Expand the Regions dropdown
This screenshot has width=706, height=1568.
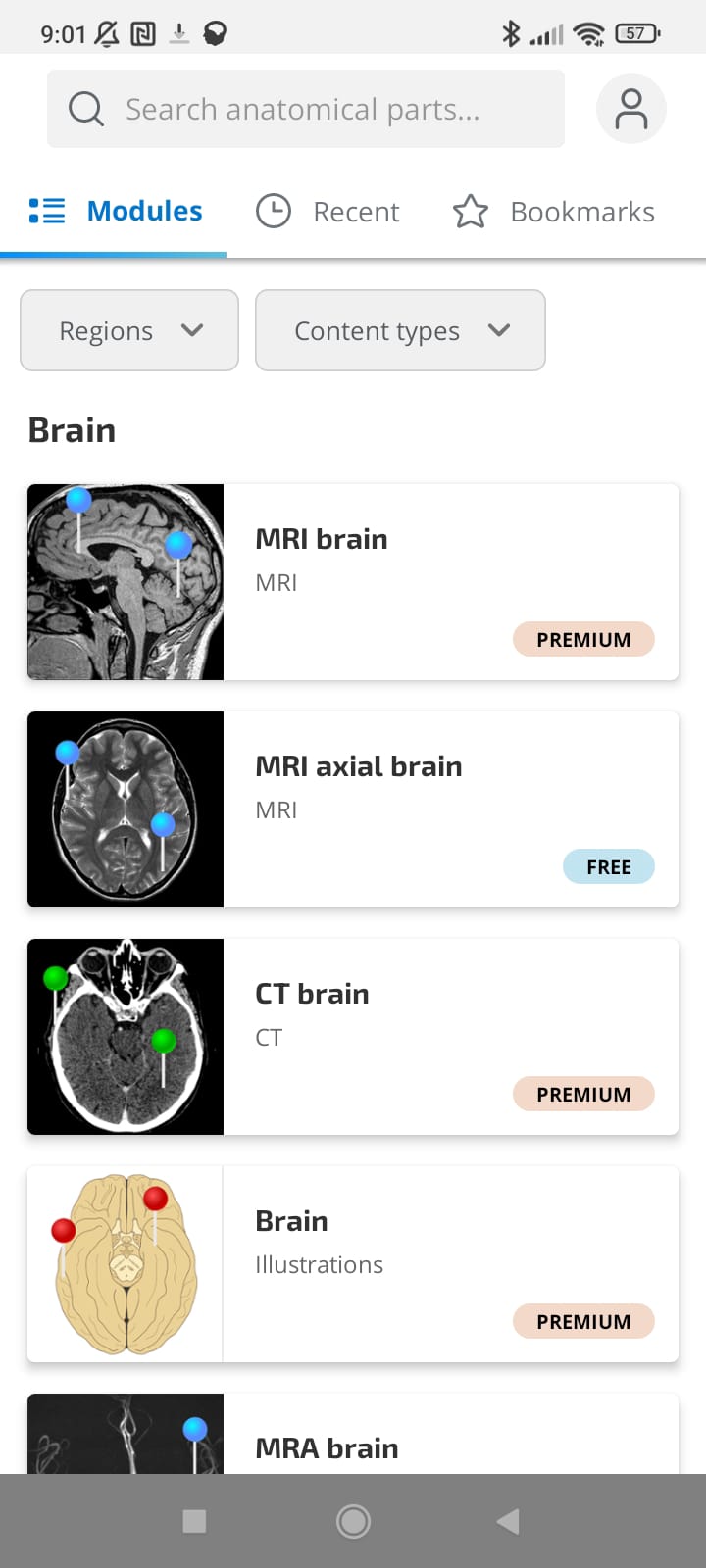tap(129, 330)
